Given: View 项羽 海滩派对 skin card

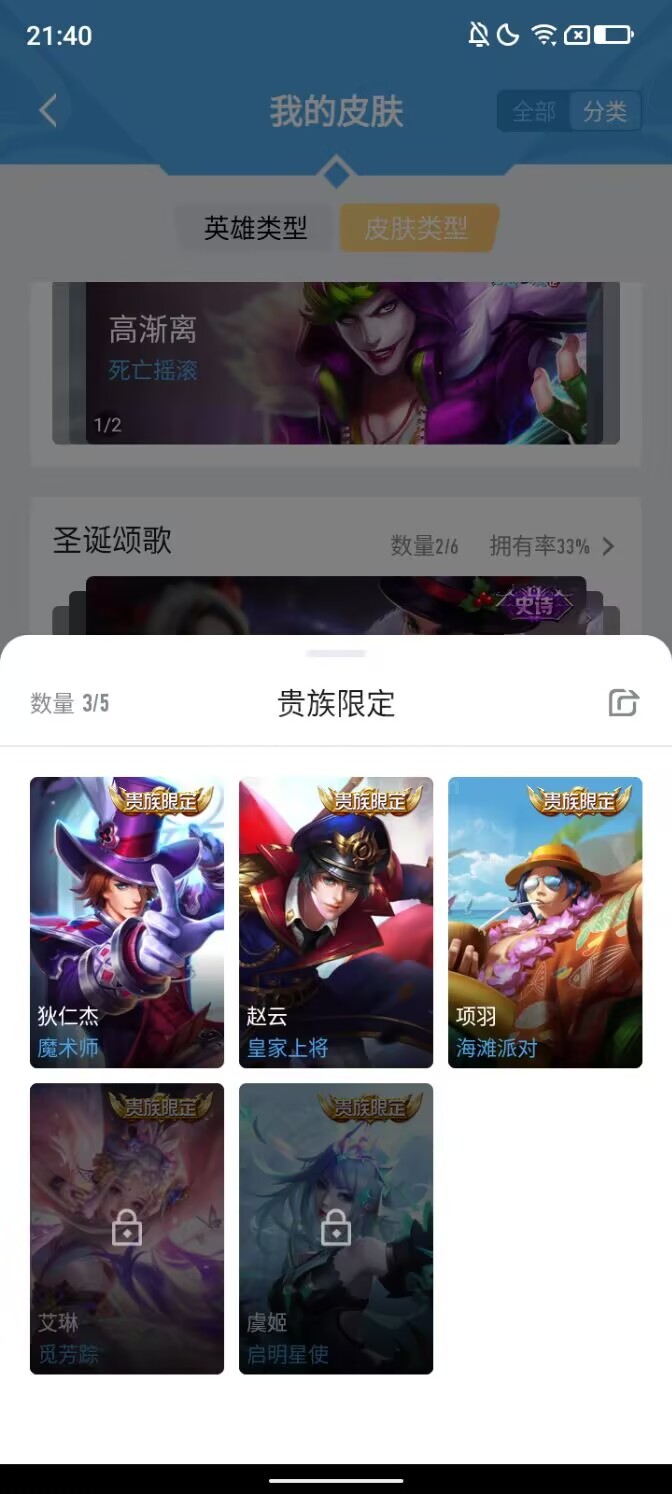Looking at the screenshot, I should coord(545,922).
